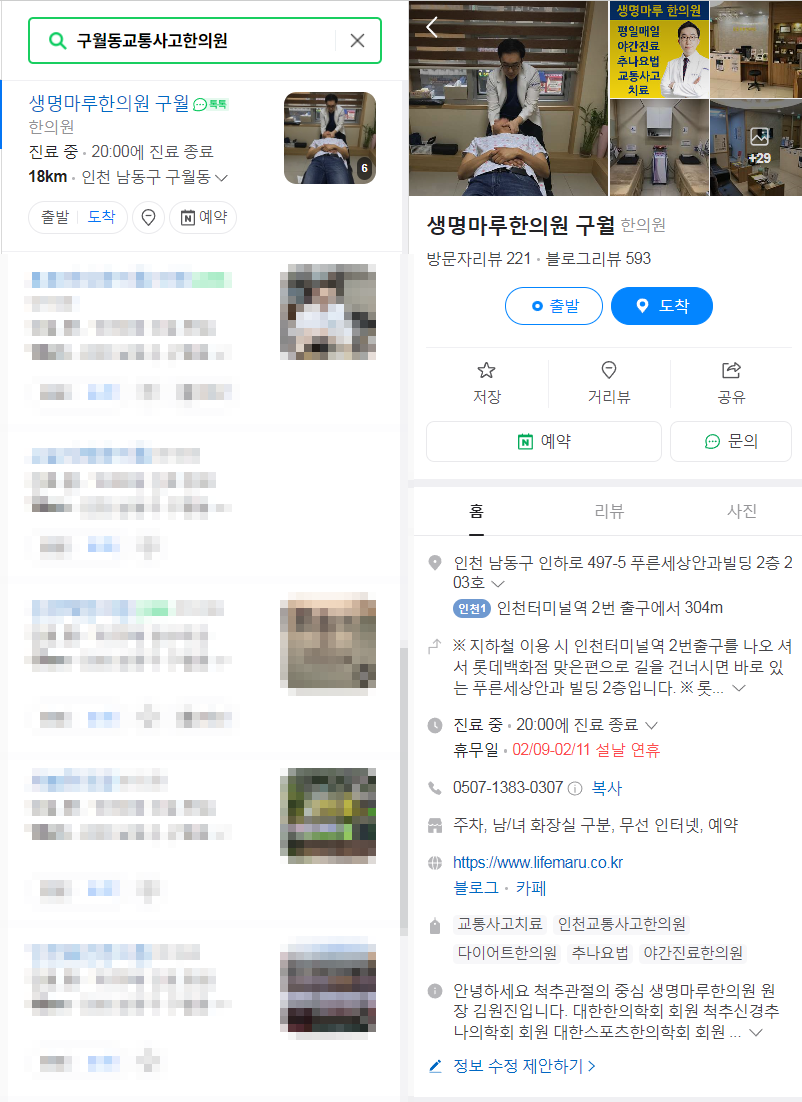Select the 추나요법 keyword chip
This screenshot has width=802, height=1102.
coord(600,952)
